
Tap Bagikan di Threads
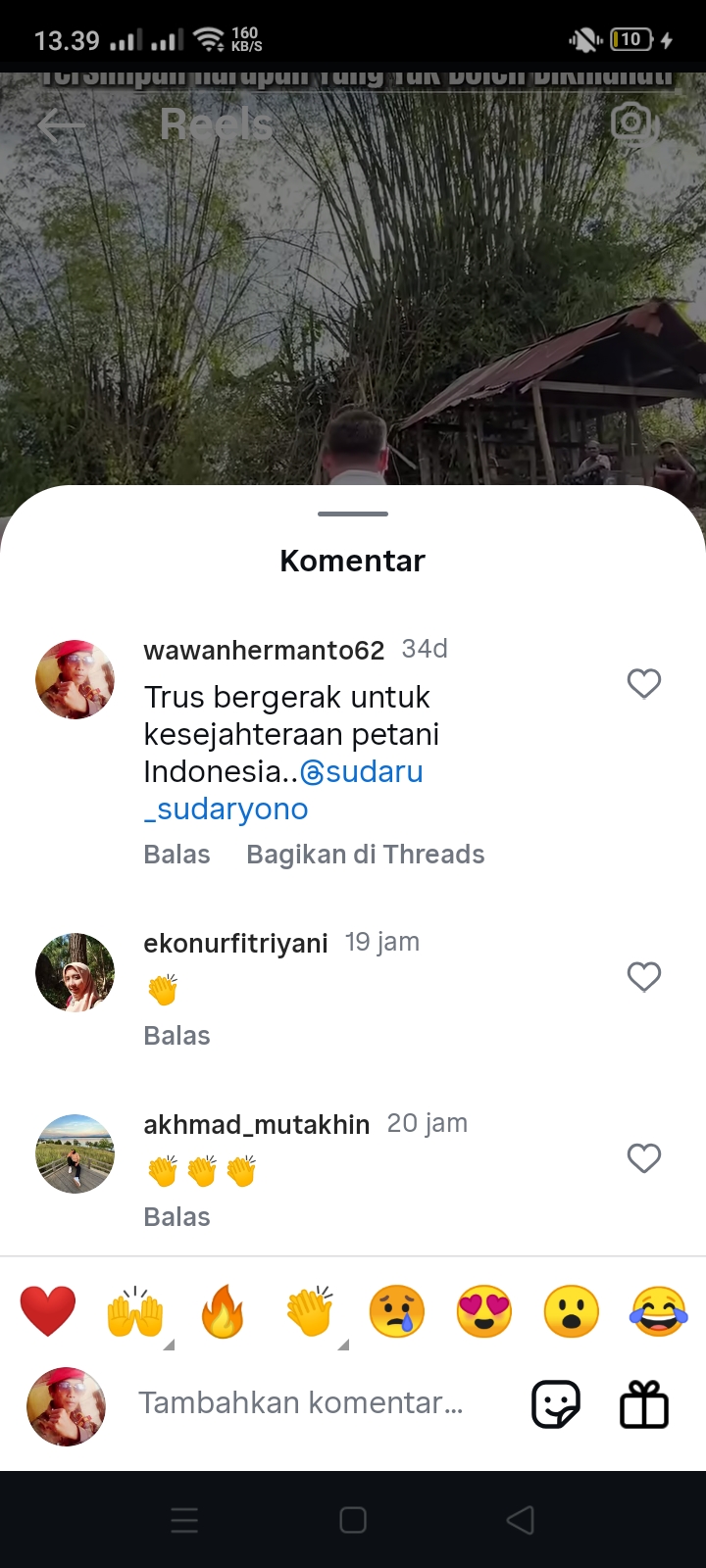click(366, 855)
